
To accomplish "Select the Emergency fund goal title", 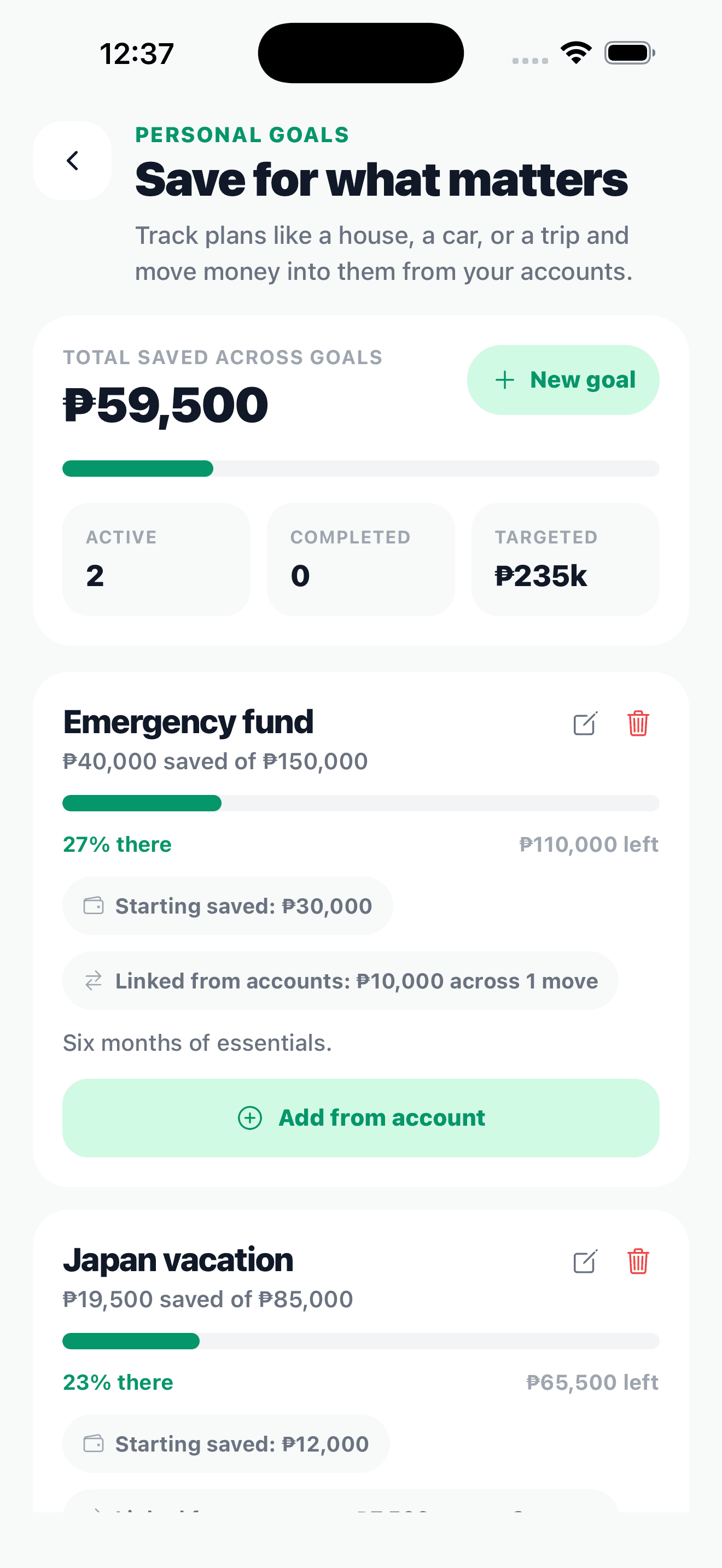I will pos(188,722).
